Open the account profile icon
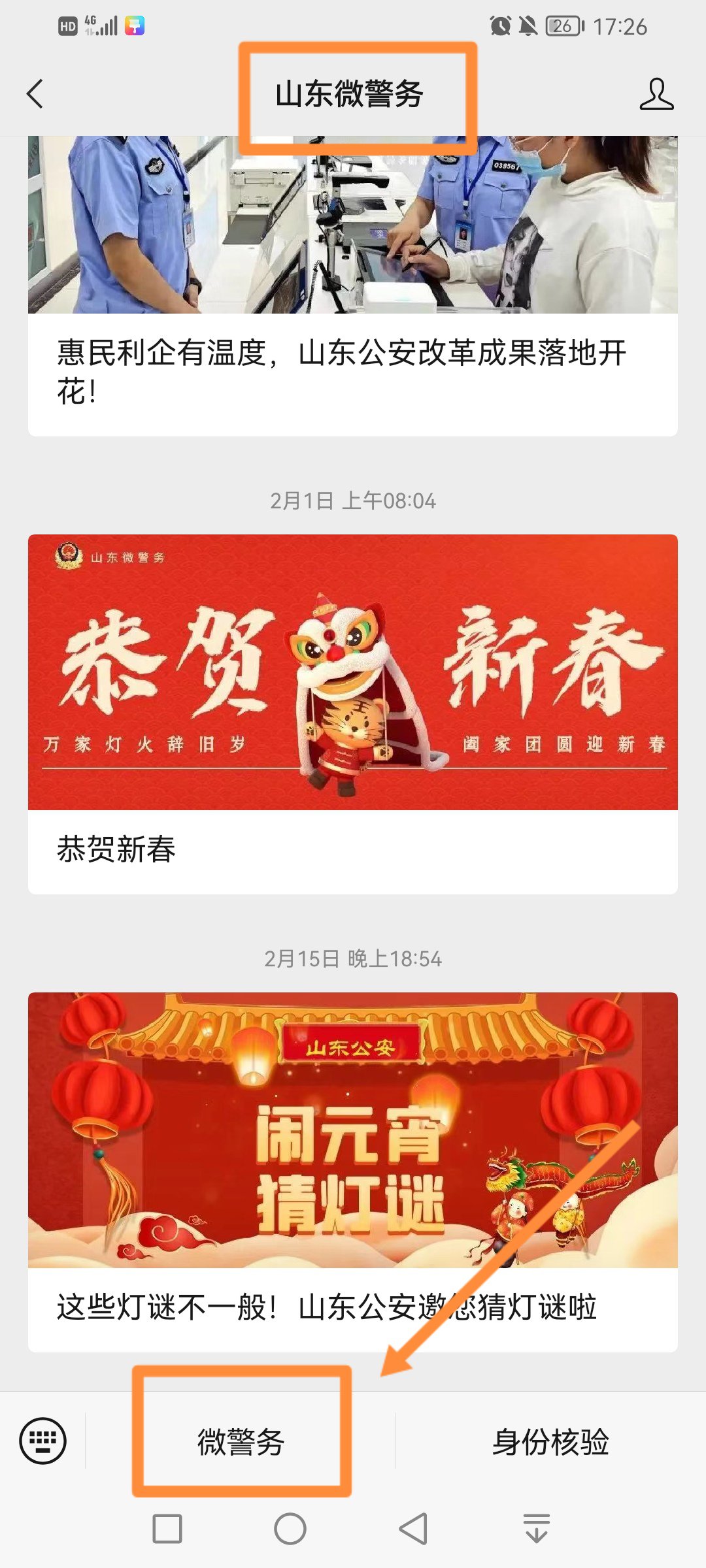The image size is (706, 1568). [656, 94]
